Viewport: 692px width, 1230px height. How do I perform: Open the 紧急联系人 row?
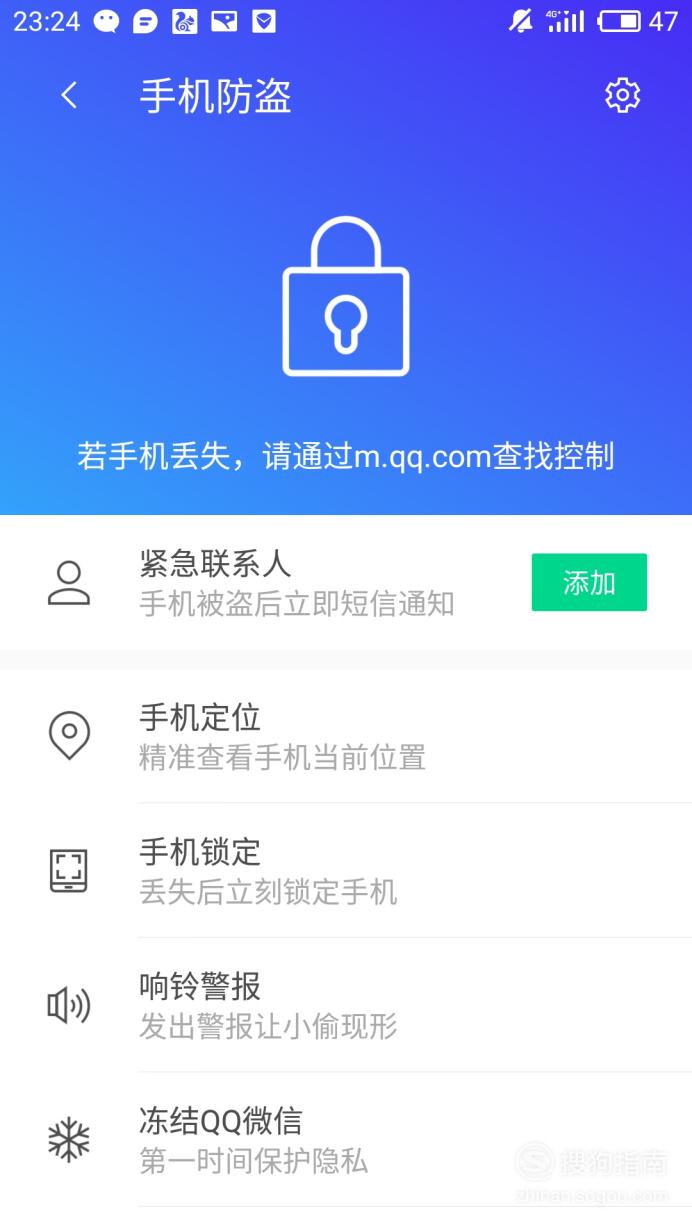click(x=346, y=582)
